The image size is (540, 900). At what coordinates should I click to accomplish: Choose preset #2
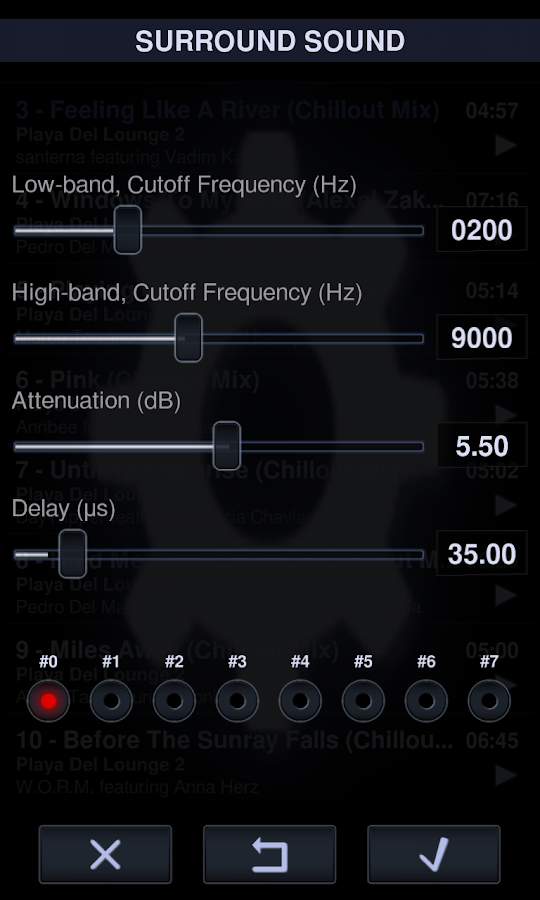pos(174,700)
